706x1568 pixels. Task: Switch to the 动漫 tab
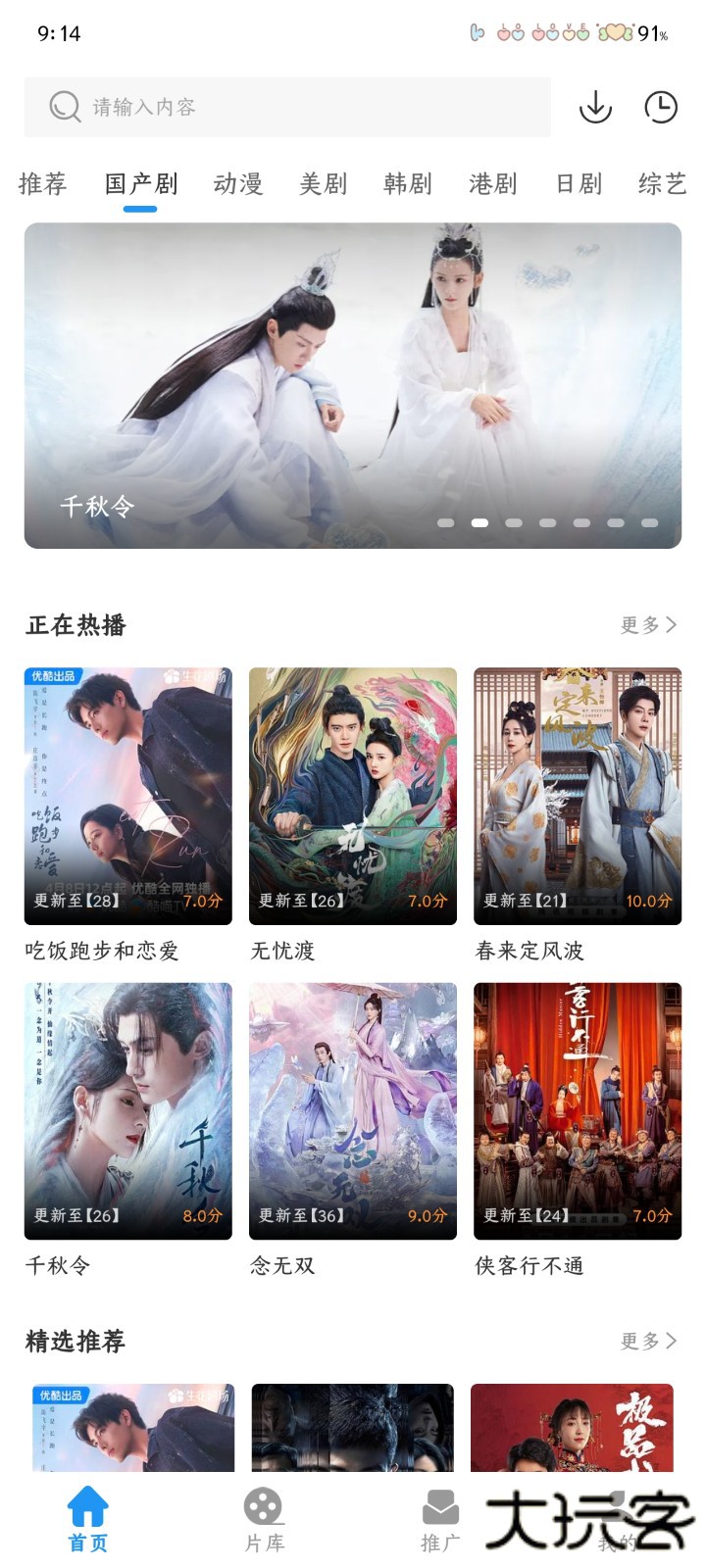click(238, 184)
